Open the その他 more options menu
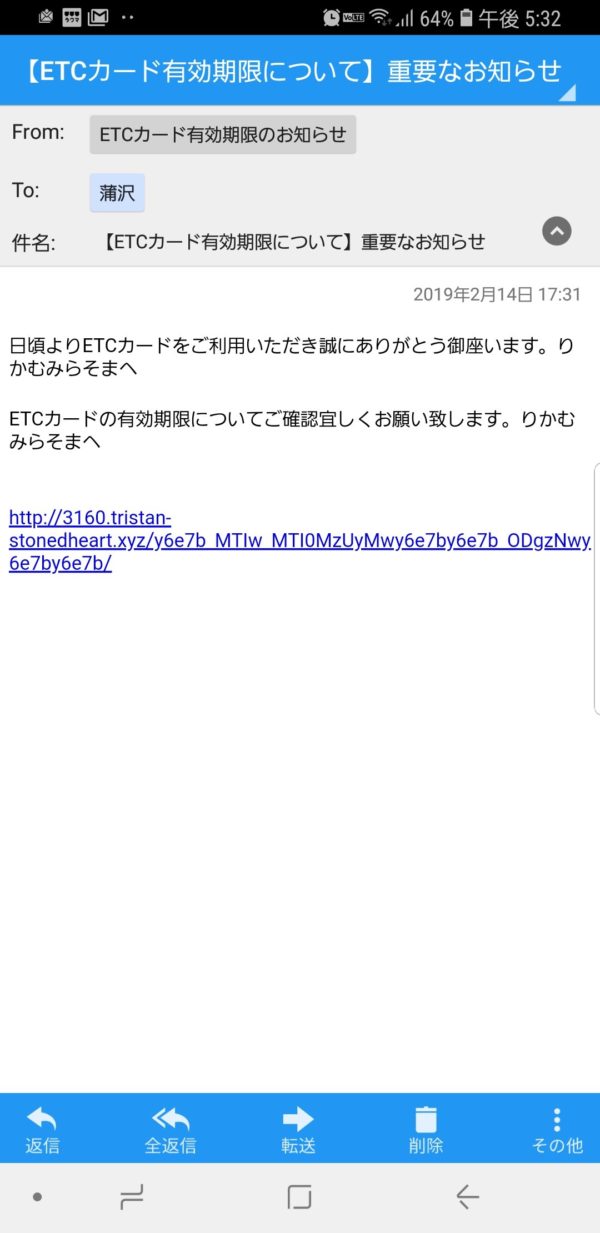600x1233 pixels. 557,1130
